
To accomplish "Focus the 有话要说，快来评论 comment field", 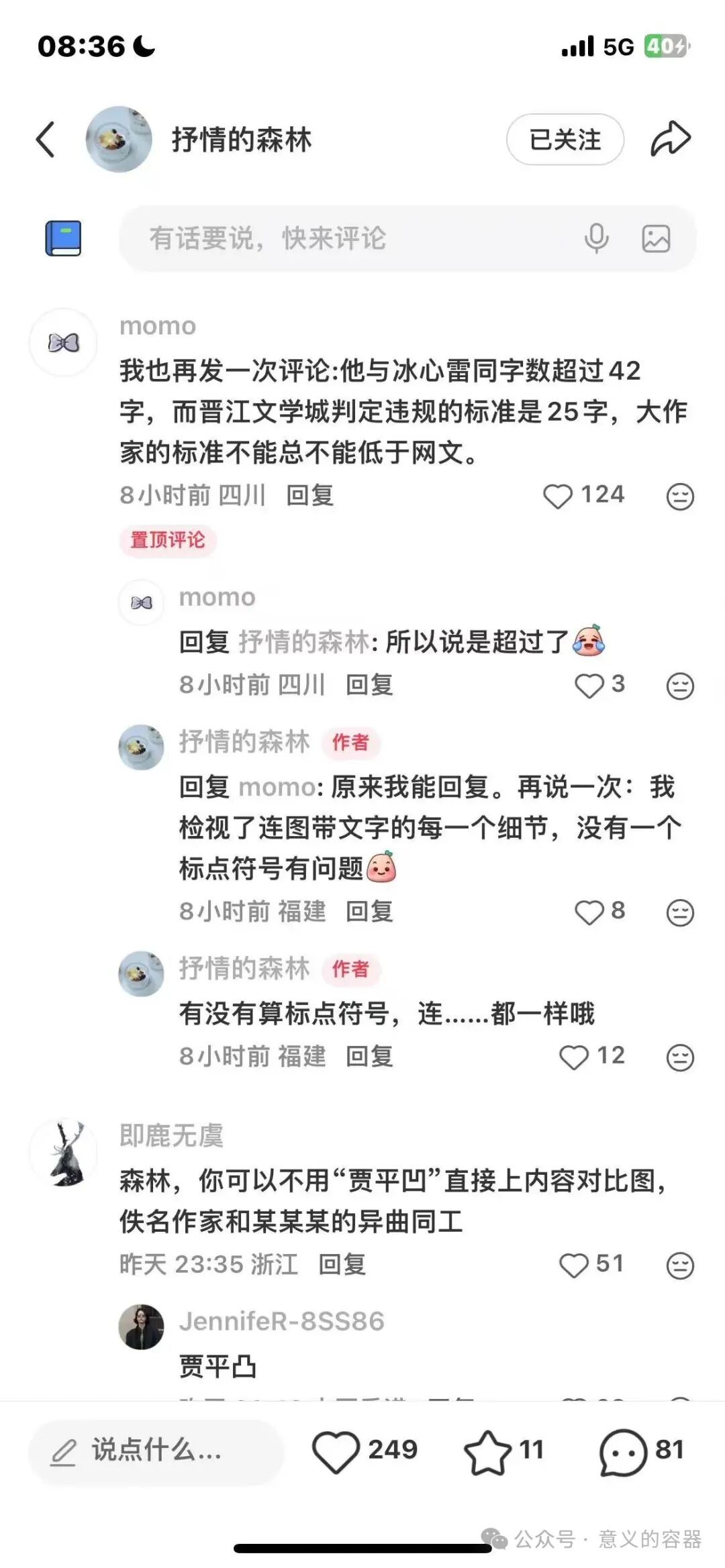I will pos(349,238).
